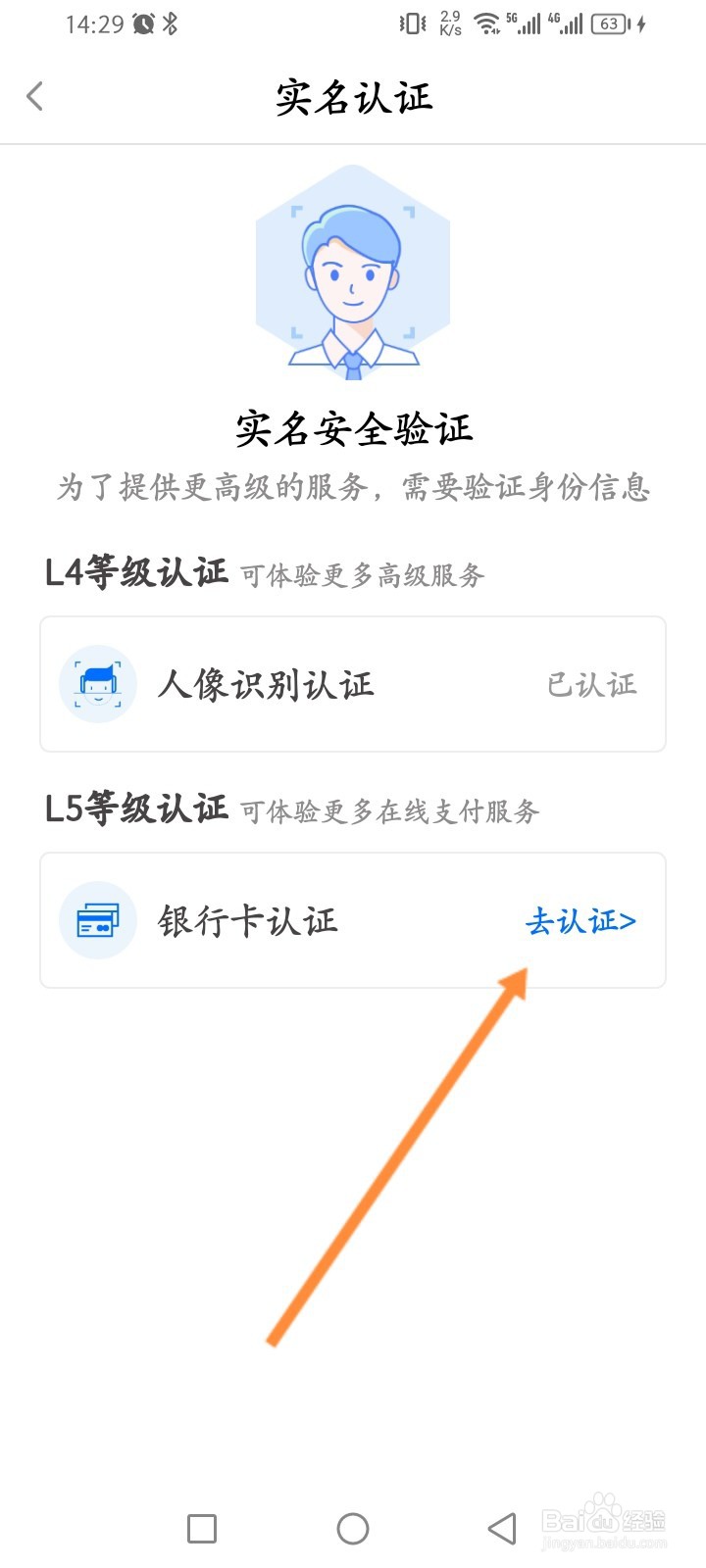Open bank card verification via 去认证>

coord(580,919)
